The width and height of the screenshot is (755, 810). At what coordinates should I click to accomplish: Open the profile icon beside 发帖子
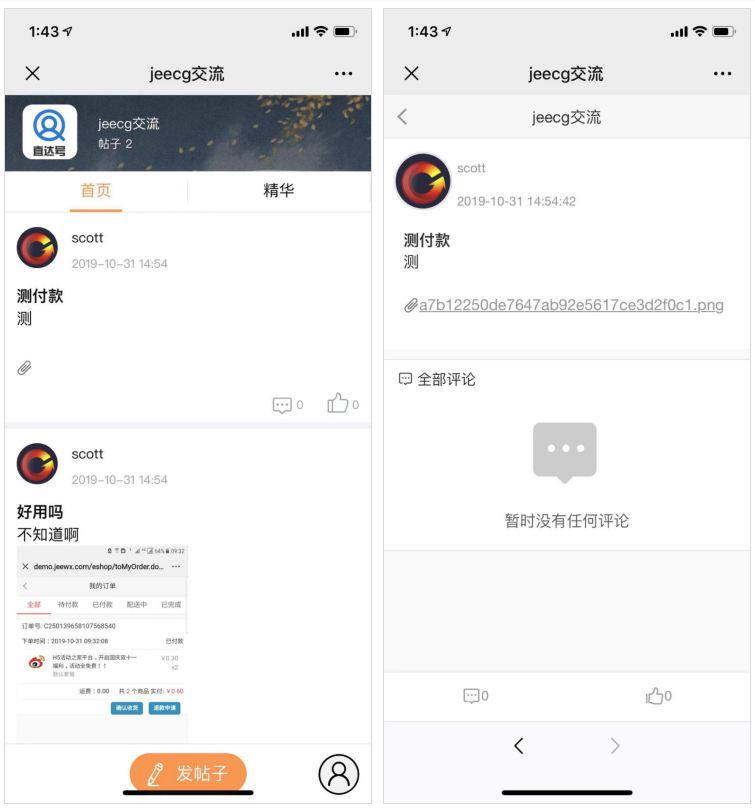coord(339,773)
